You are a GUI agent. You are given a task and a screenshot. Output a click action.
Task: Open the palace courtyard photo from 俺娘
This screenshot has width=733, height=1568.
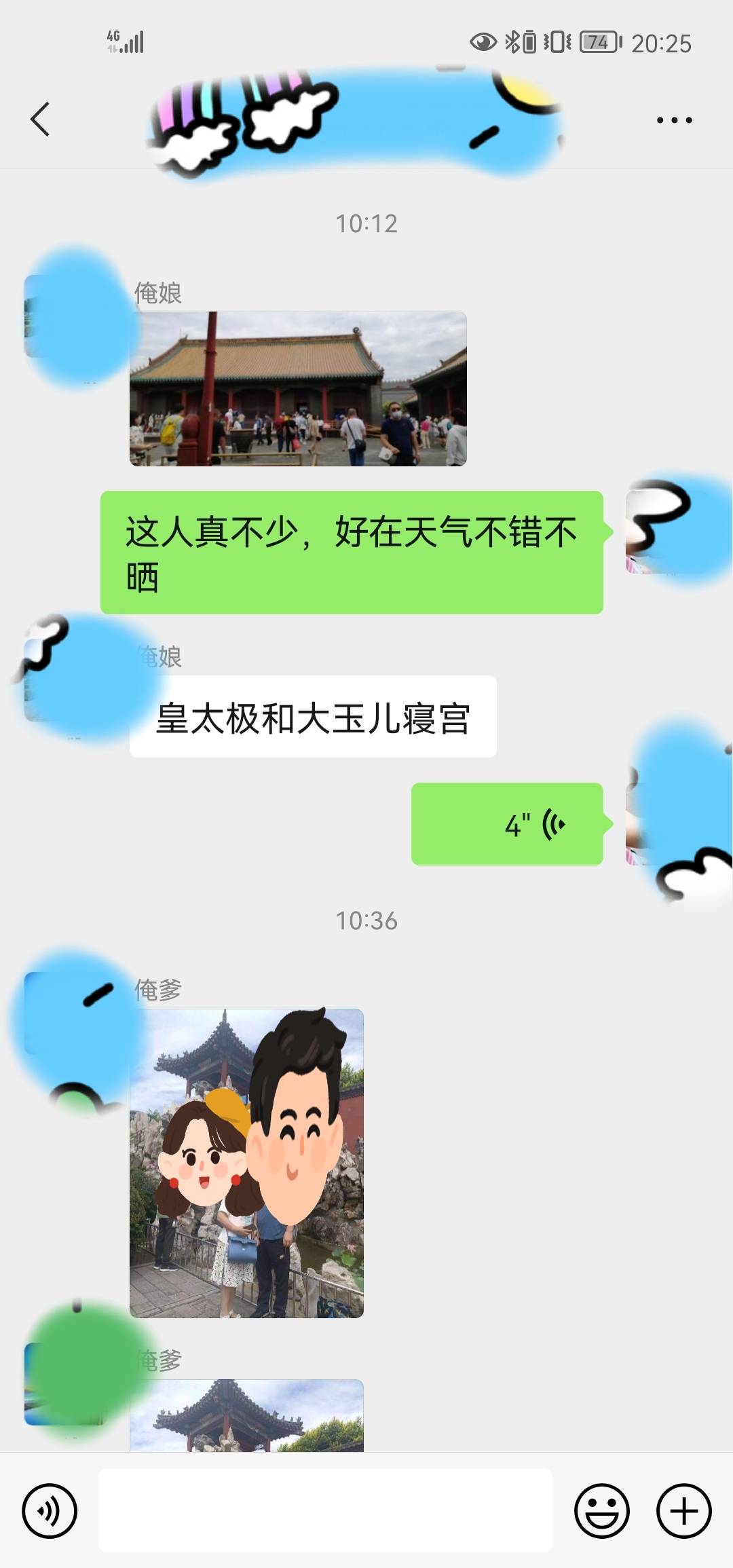tap(299, 390)
